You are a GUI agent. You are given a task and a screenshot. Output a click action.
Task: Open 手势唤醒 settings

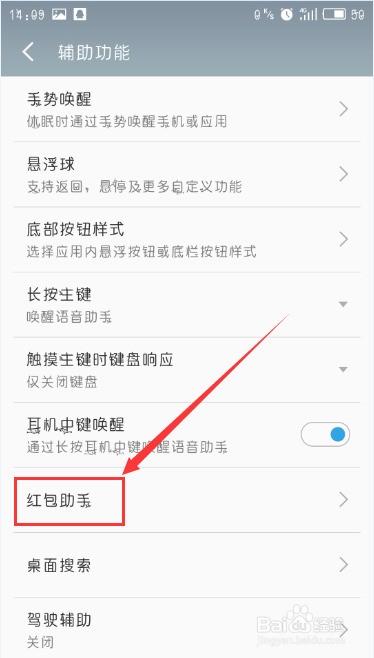click(187, 109)
